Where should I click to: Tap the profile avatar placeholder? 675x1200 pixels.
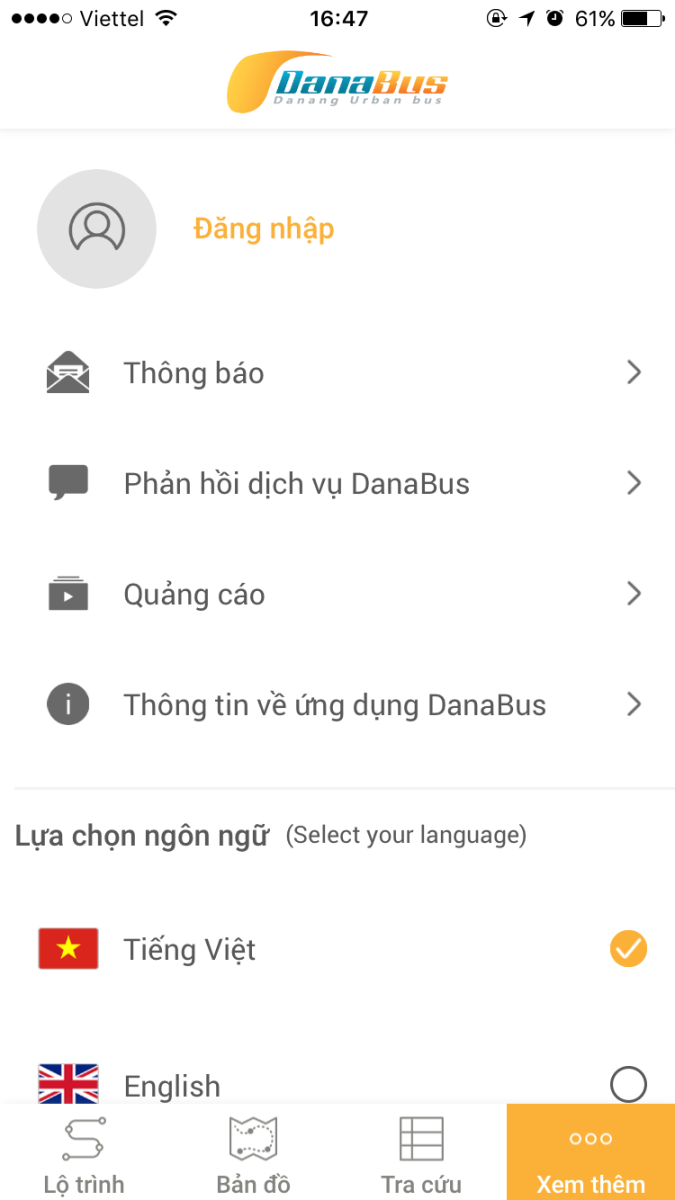pos(97,229)
